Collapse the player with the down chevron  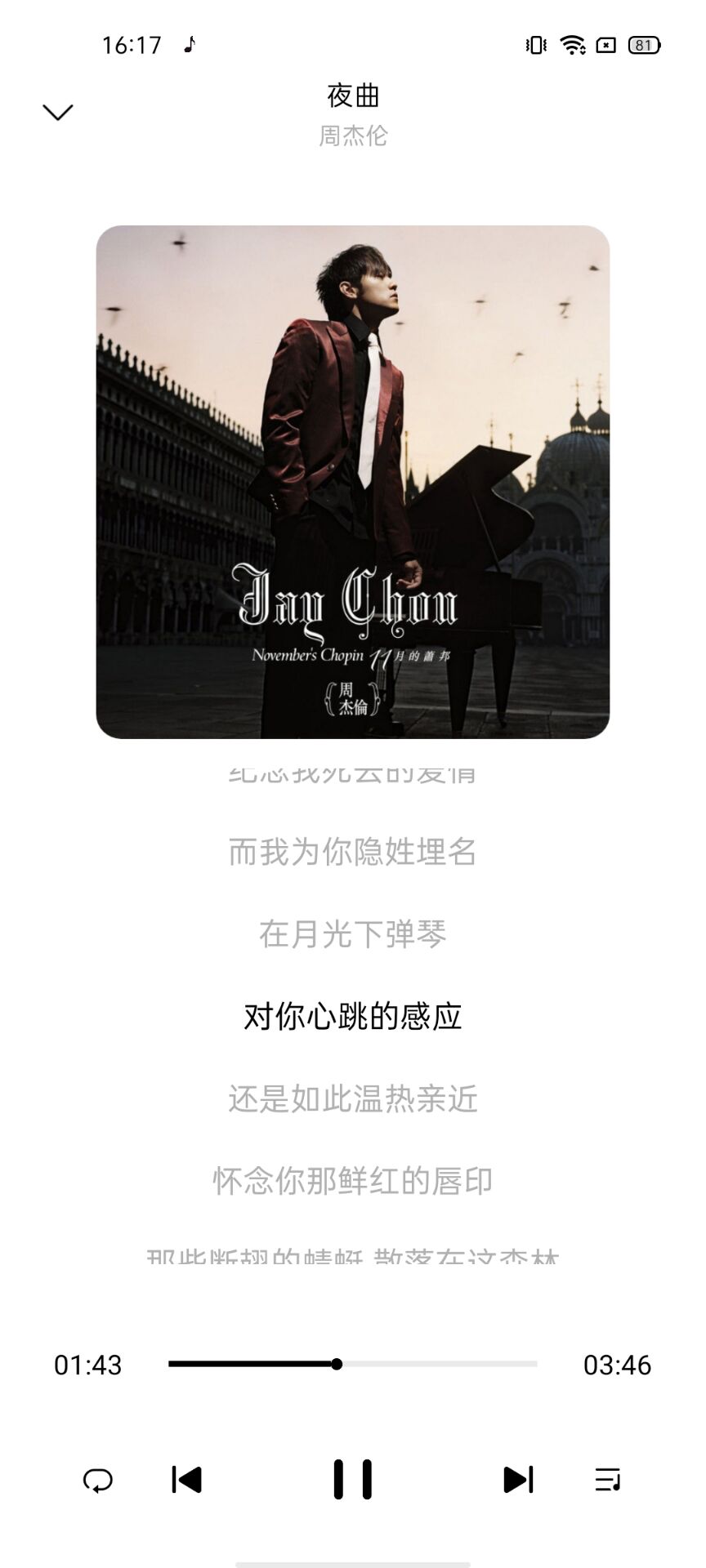(x=58, y=112)
